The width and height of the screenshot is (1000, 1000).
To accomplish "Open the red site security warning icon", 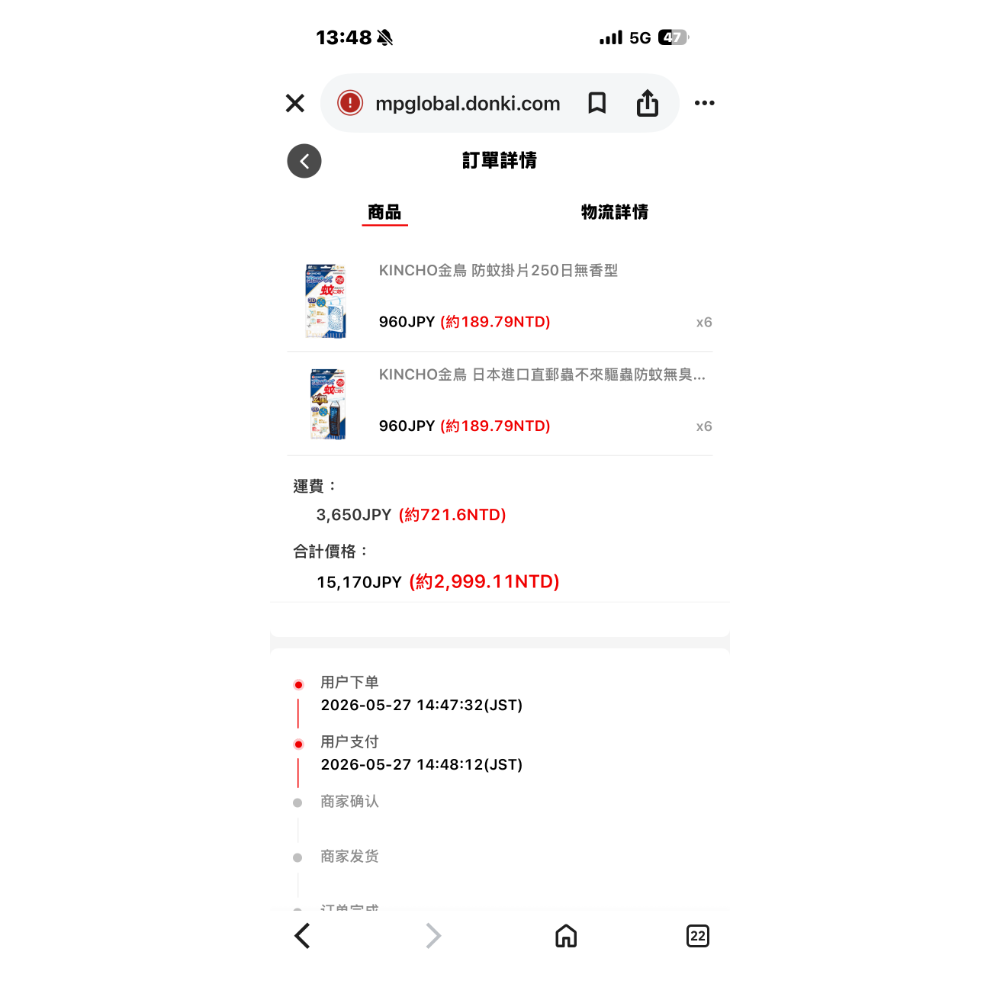I will tap(350, 103).
